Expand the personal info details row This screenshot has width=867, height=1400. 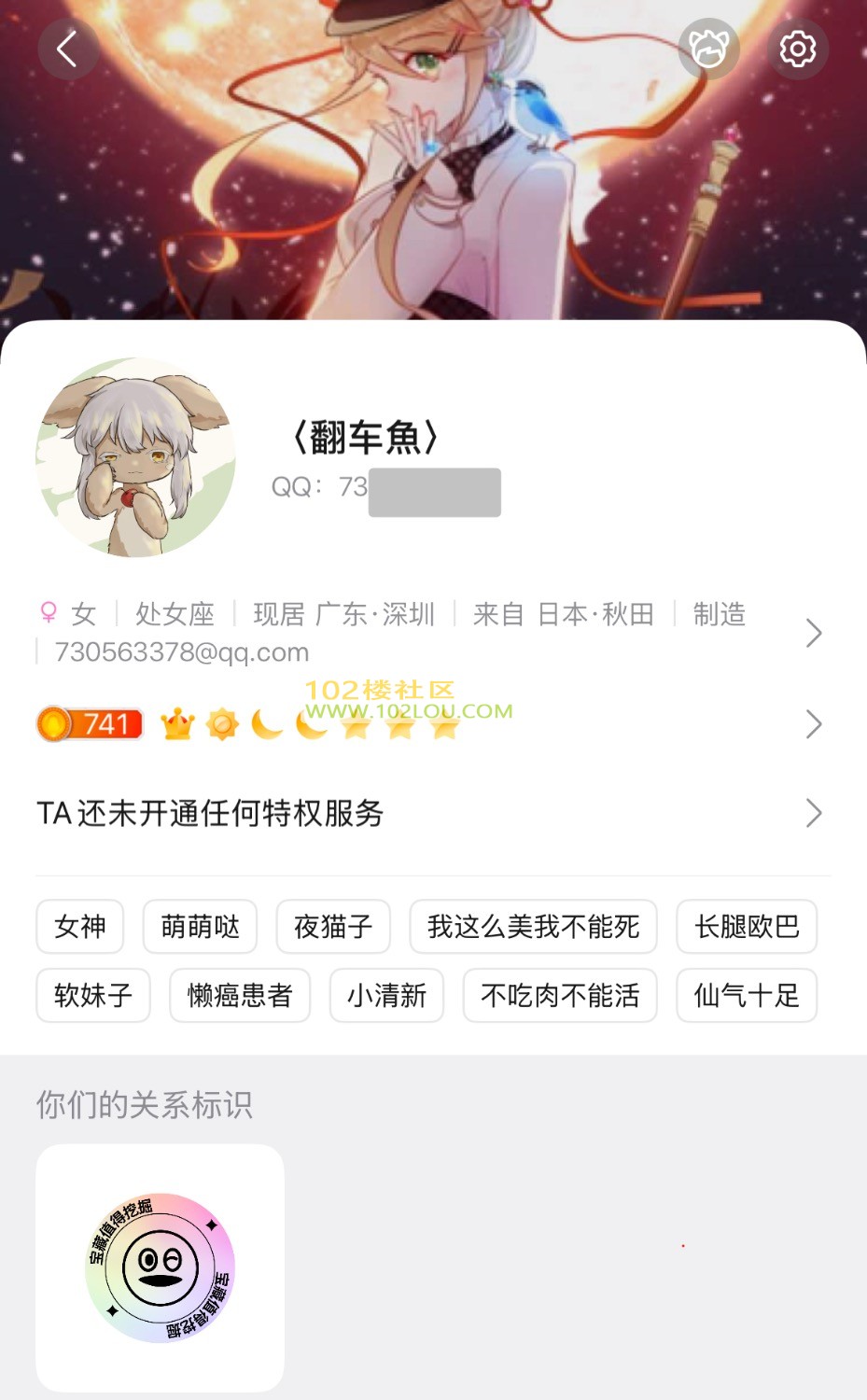click(x=812, y=633)
